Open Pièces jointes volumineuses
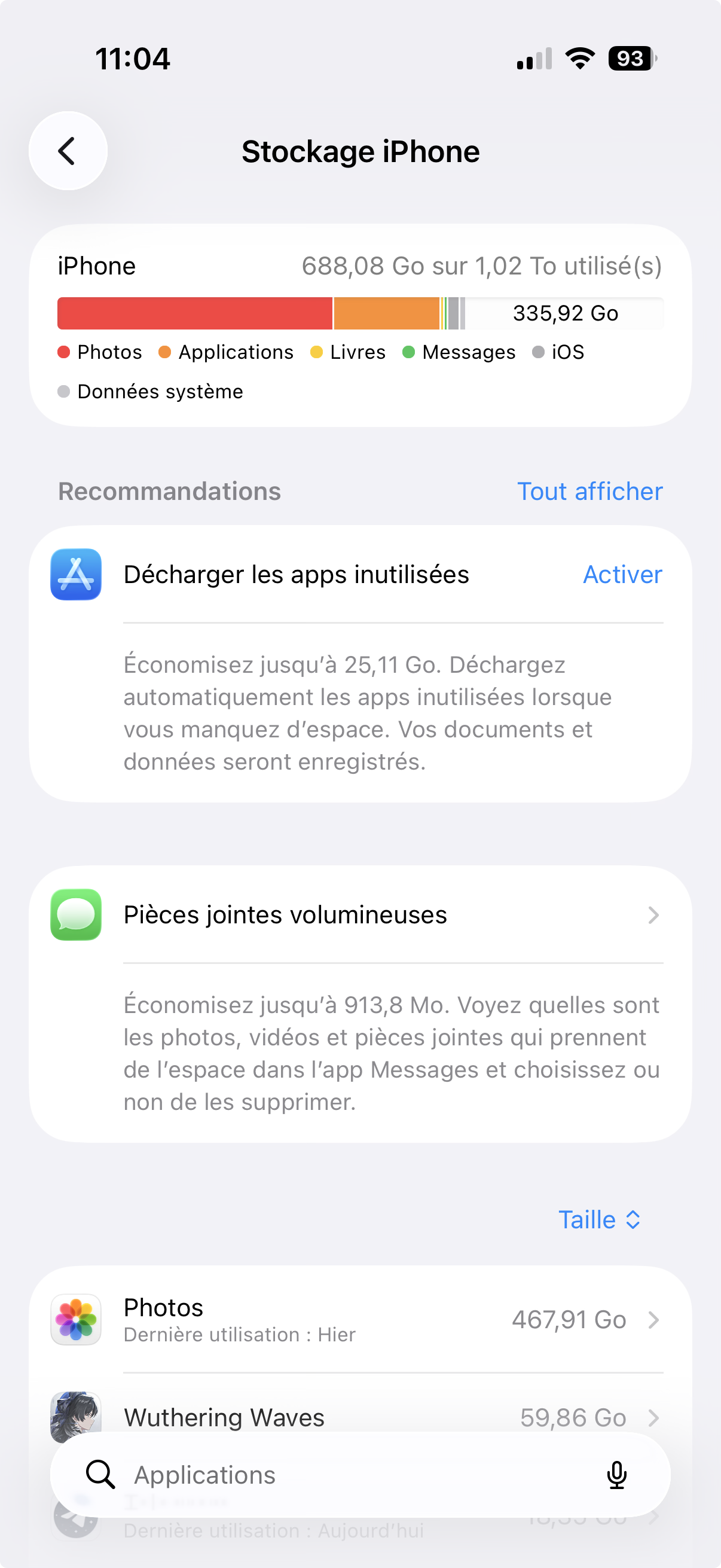 [x=389, y=915]
